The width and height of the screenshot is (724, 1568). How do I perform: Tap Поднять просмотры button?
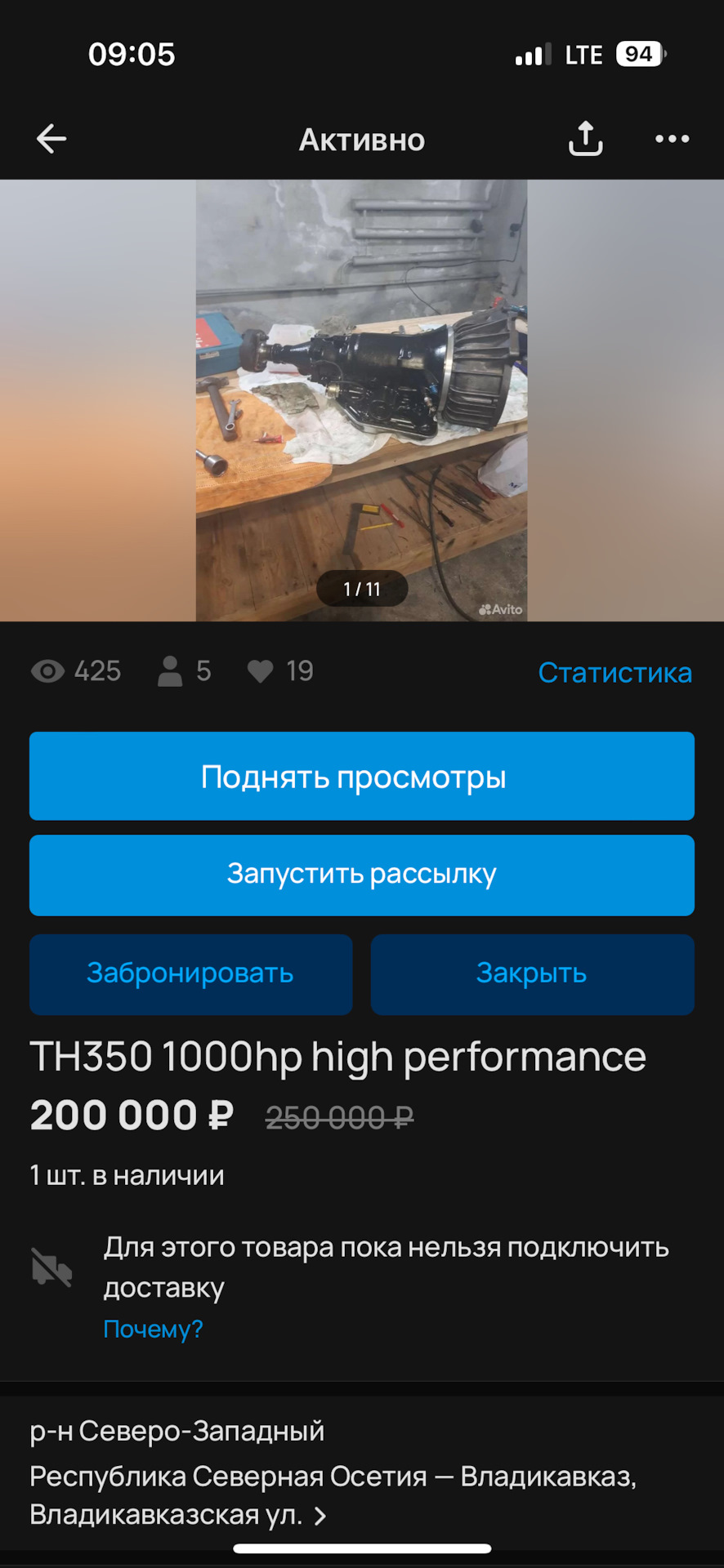pyautogui.click(x=361, y=776)
